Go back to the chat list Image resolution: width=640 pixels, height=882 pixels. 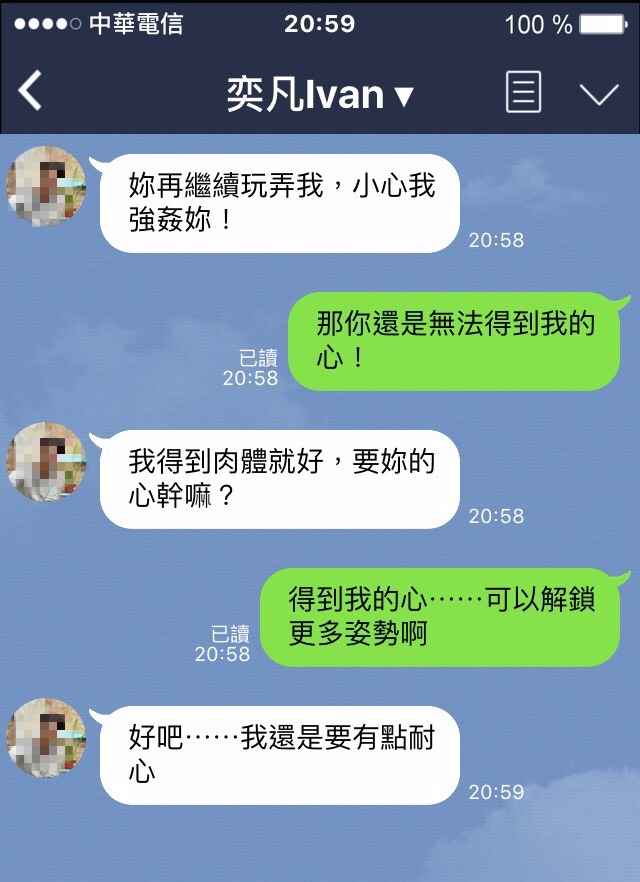tap(31, 92)
